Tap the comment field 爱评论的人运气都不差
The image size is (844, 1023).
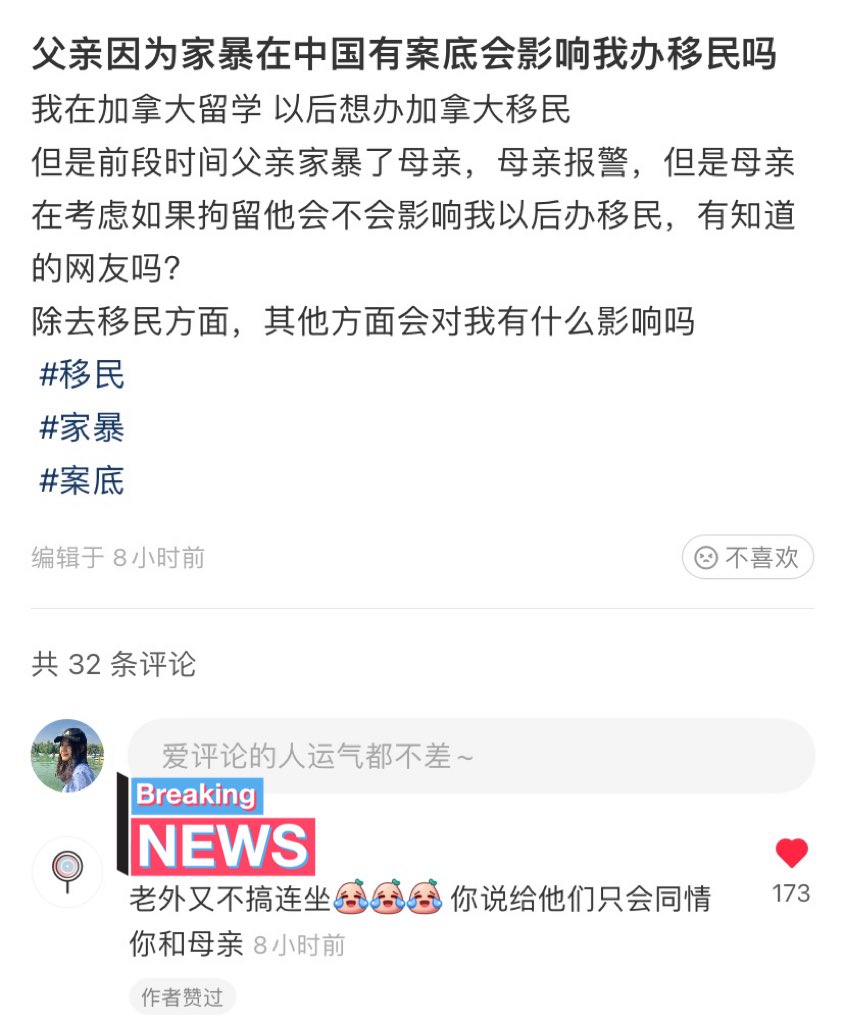coord(470,757)
